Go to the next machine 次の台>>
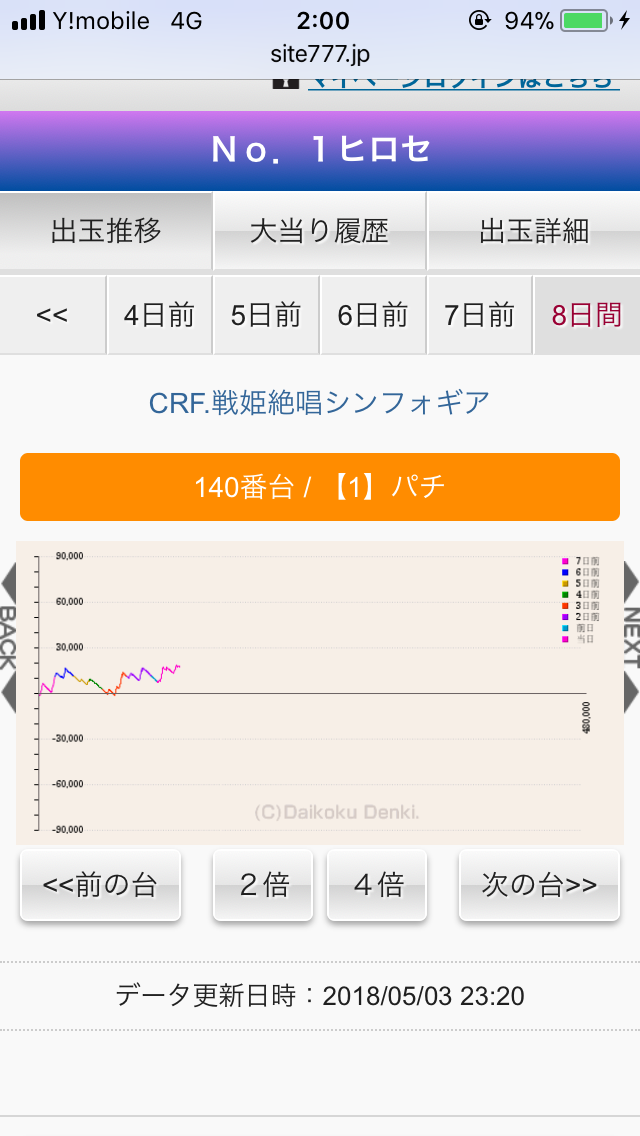Image resolution: width=640 pixels, height=1136 pixels. [x=539, y=885]
